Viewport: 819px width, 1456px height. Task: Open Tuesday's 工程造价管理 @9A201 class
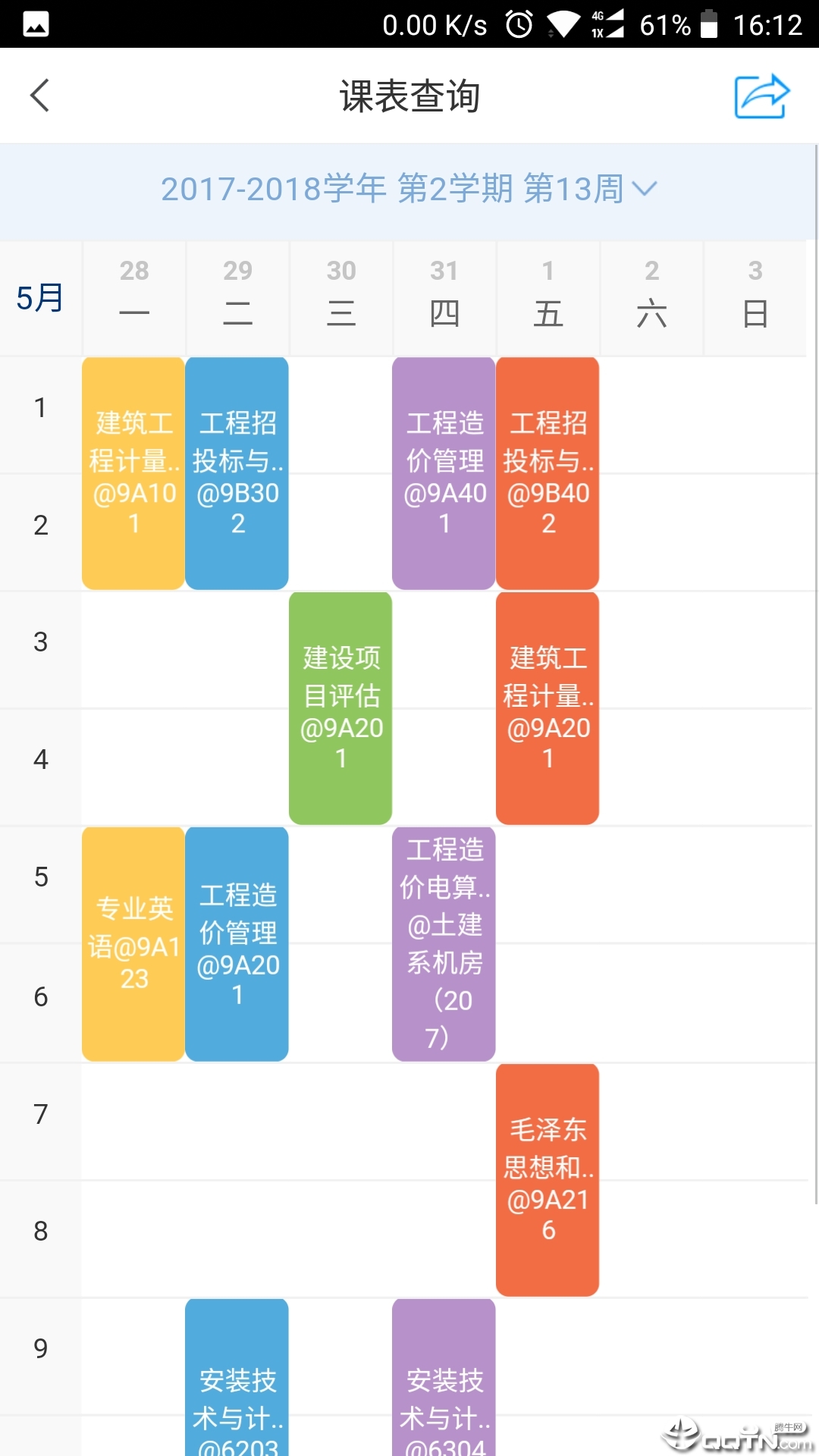click(x=237, y=943)
